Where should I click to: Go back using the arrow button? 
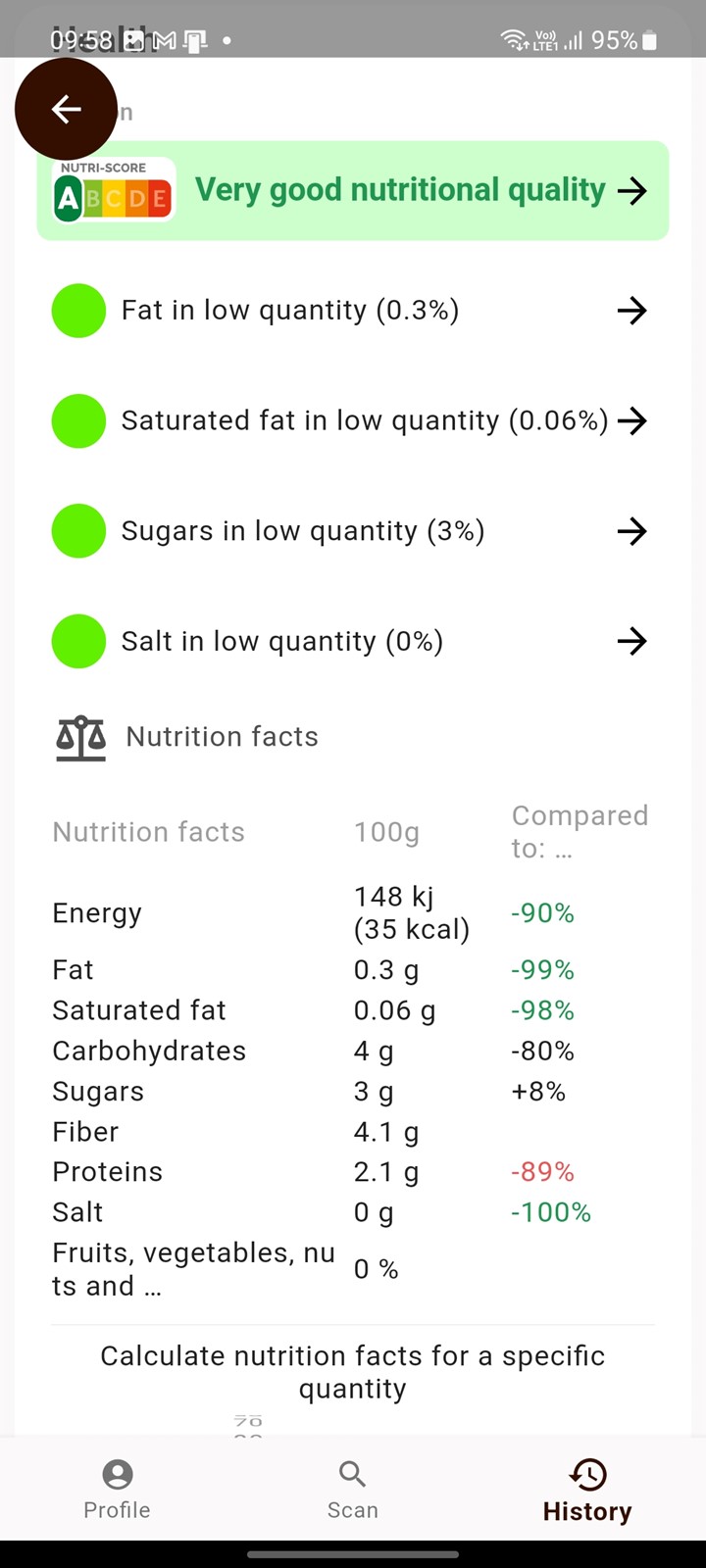pyautogui.click(x=66, y=109)
